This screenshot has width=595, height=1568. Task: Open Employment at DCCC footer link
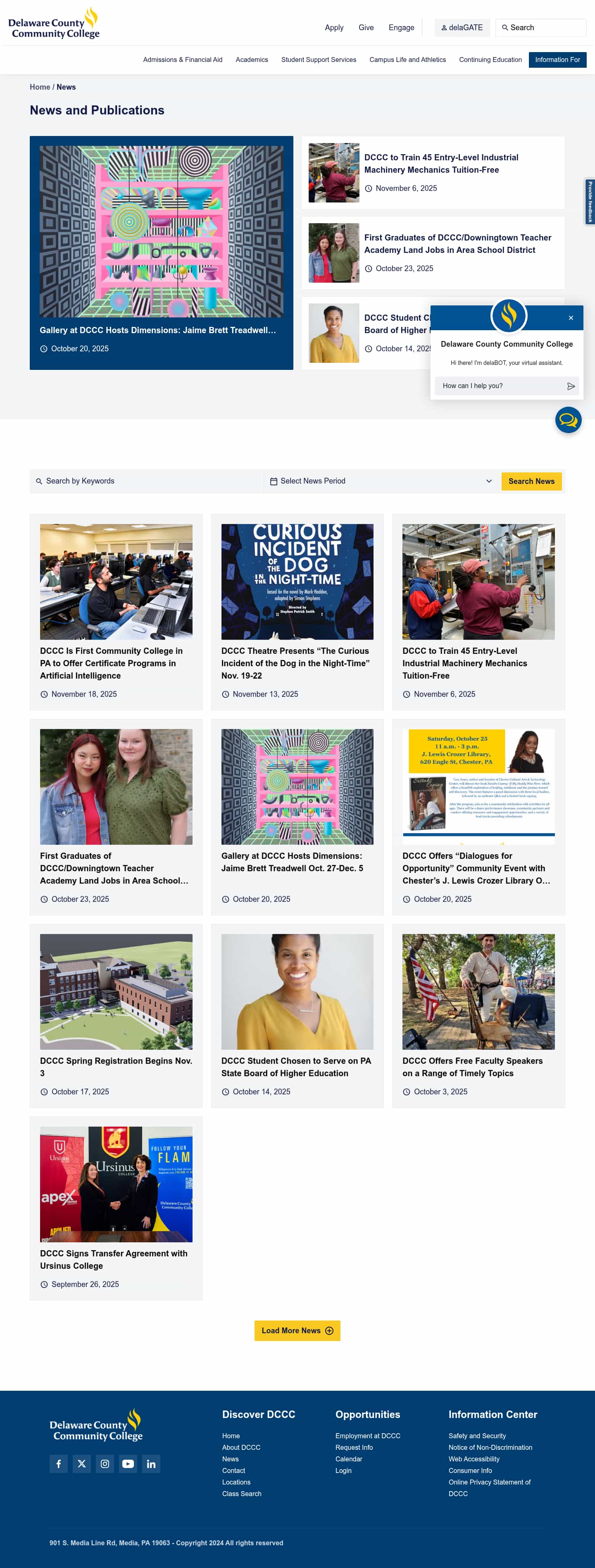click(367, 1435)
